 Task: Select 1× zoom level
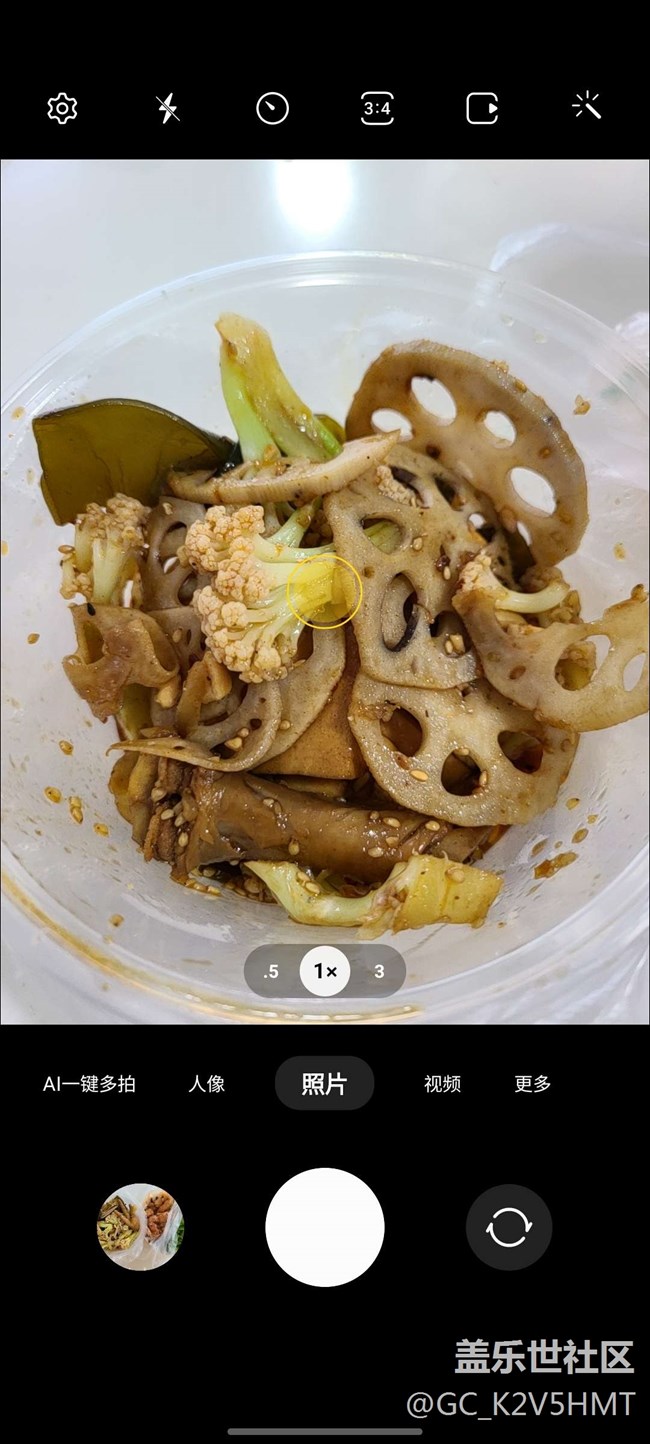click(x=325, y=971)
